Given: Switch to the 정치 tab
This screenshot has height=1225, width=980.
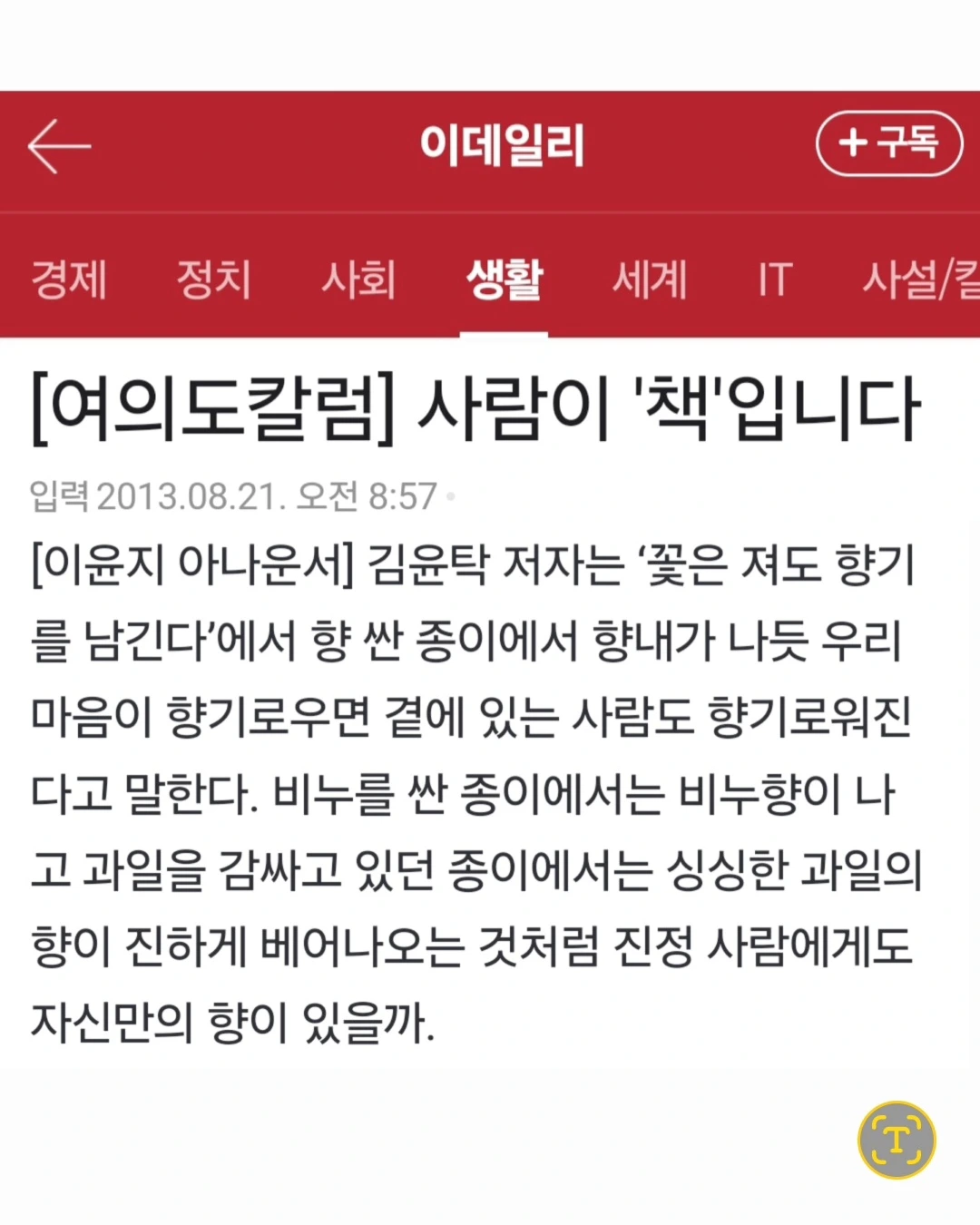Looking at the screenshot, I should (213, 279).
